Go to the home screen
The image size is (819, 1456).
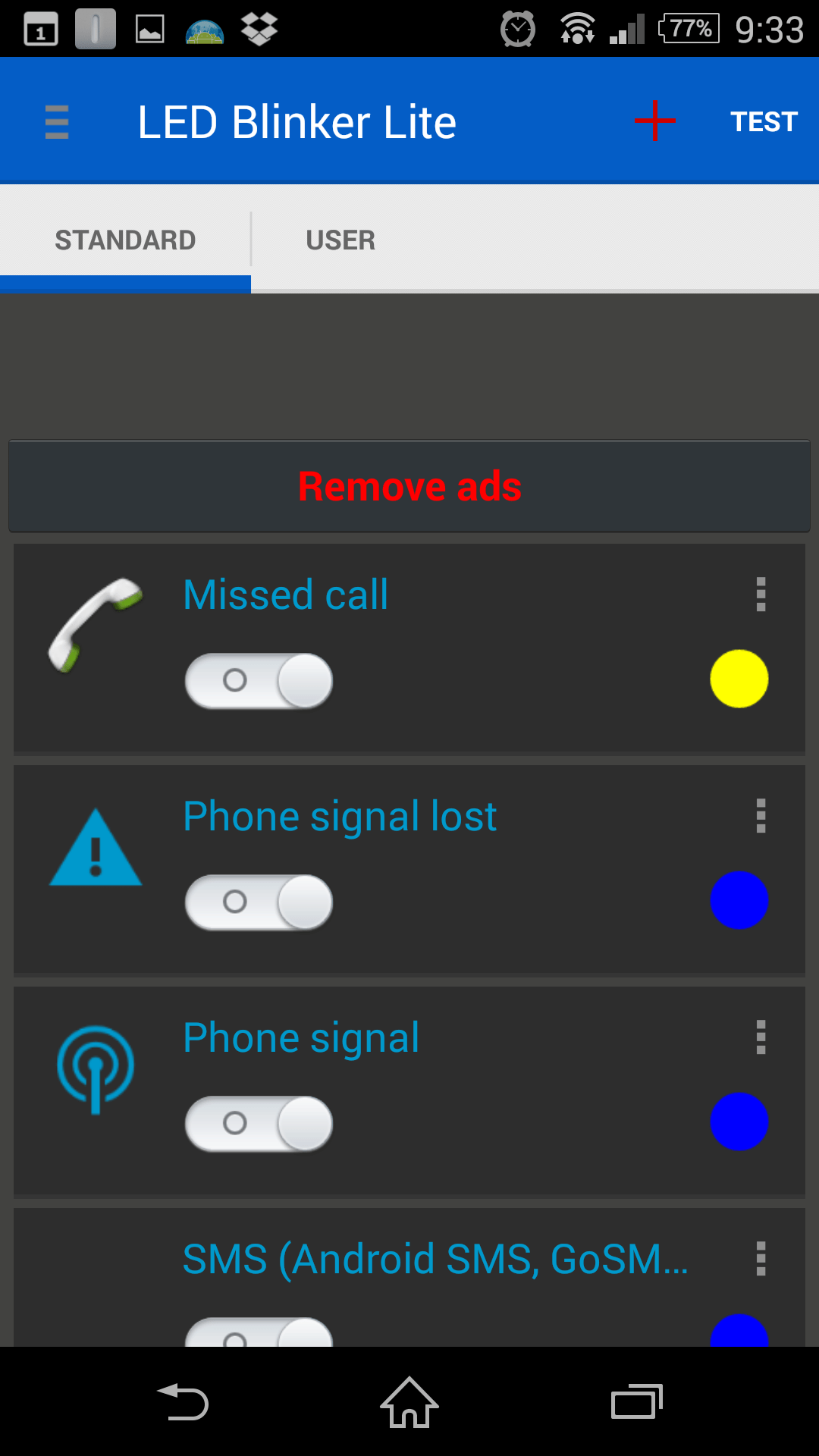pyautogui.click(x=409, y=1402)
